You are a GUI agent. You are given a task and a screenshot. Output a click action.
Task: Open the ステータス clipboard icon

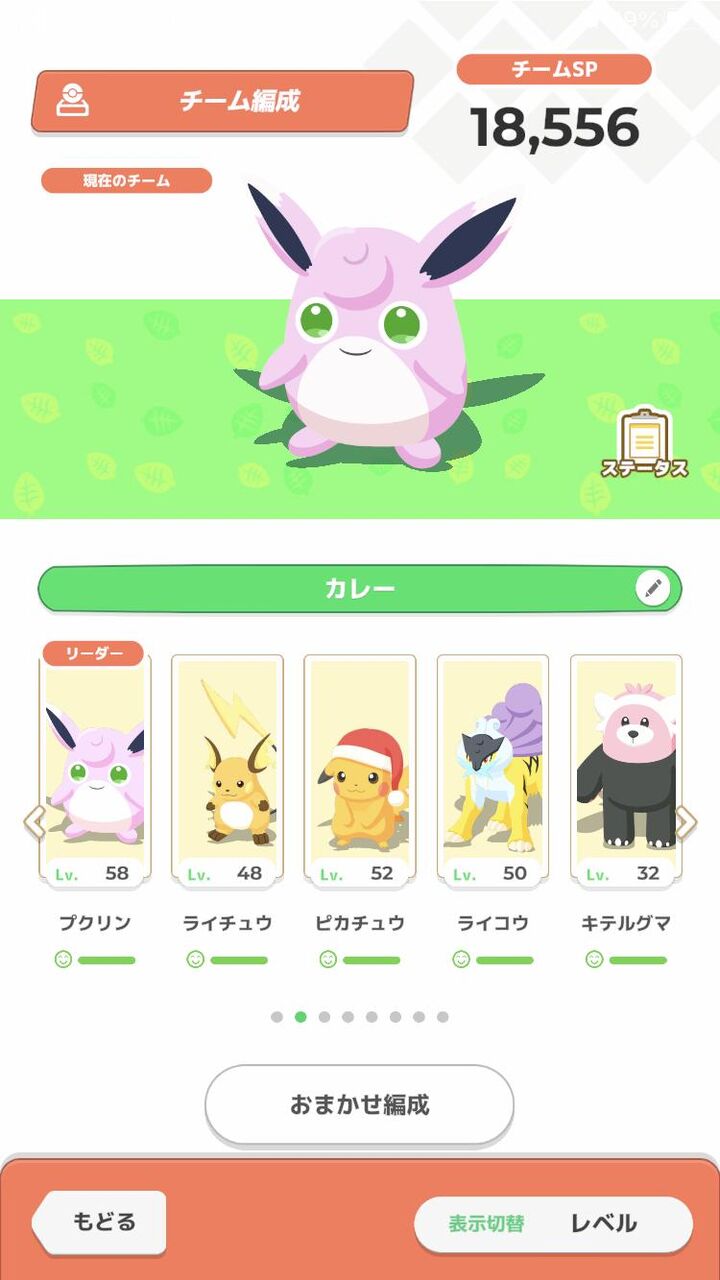(645, 443)
